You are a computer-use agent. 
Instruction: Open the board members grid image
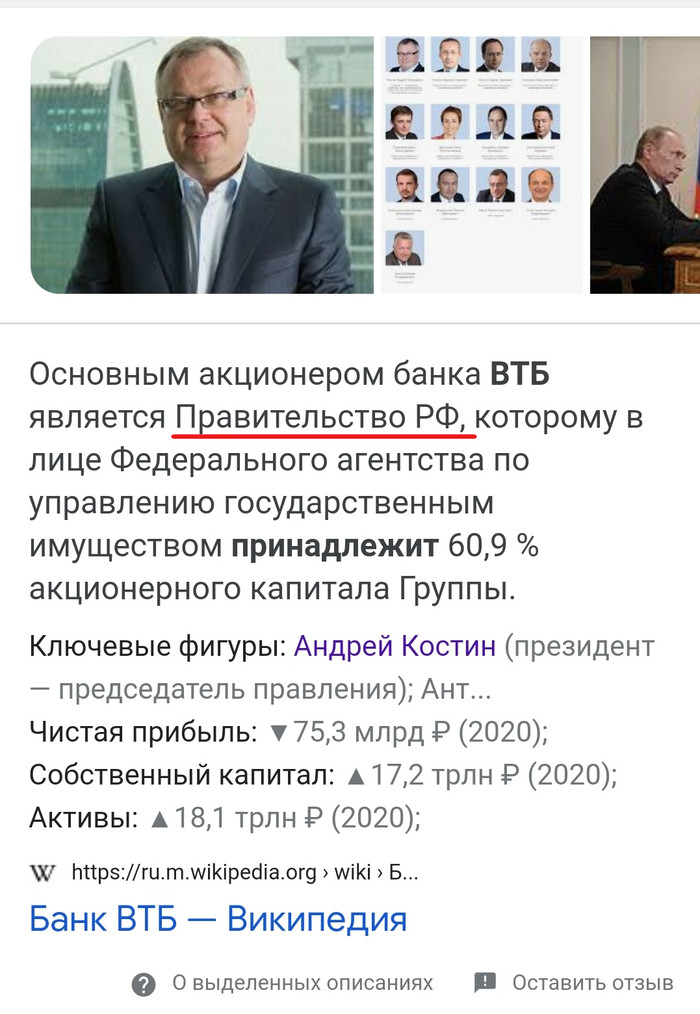pos(481,165)
